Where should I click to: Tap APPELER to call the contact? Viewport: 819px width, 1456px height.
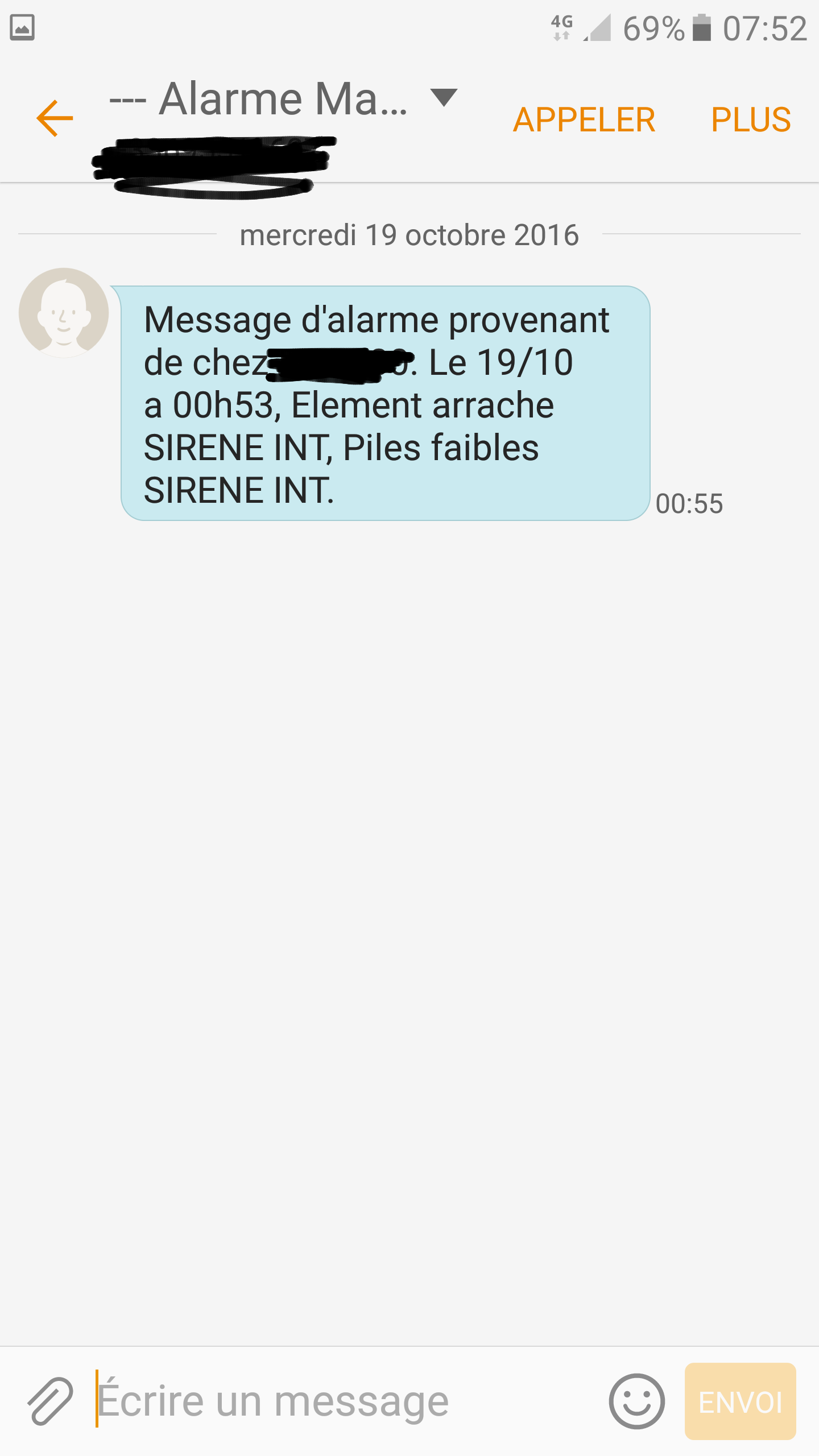tap(584, 119)
